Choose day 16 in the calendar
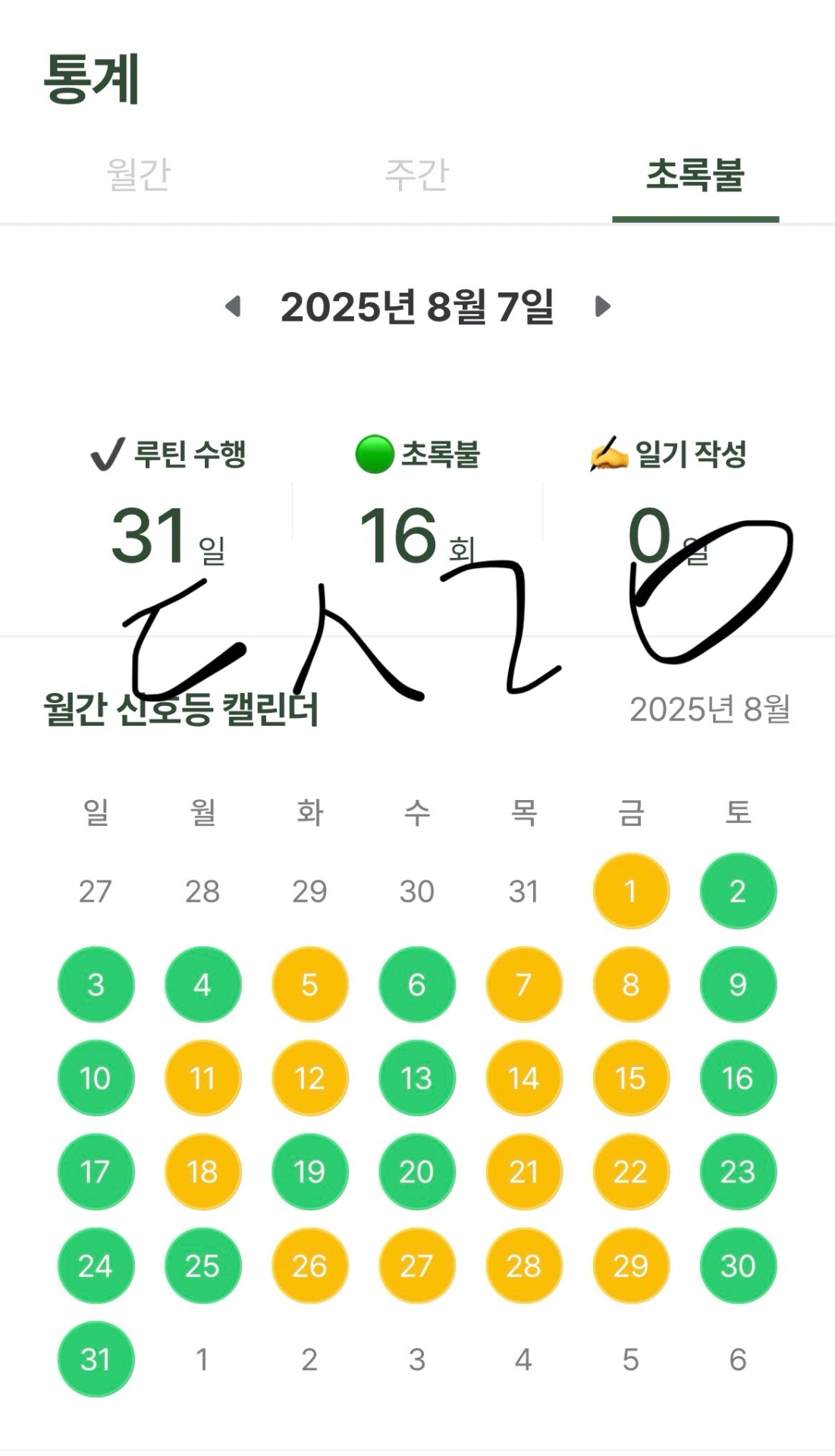Viewport: 835px width, 1456px height. coord(737,1078)
